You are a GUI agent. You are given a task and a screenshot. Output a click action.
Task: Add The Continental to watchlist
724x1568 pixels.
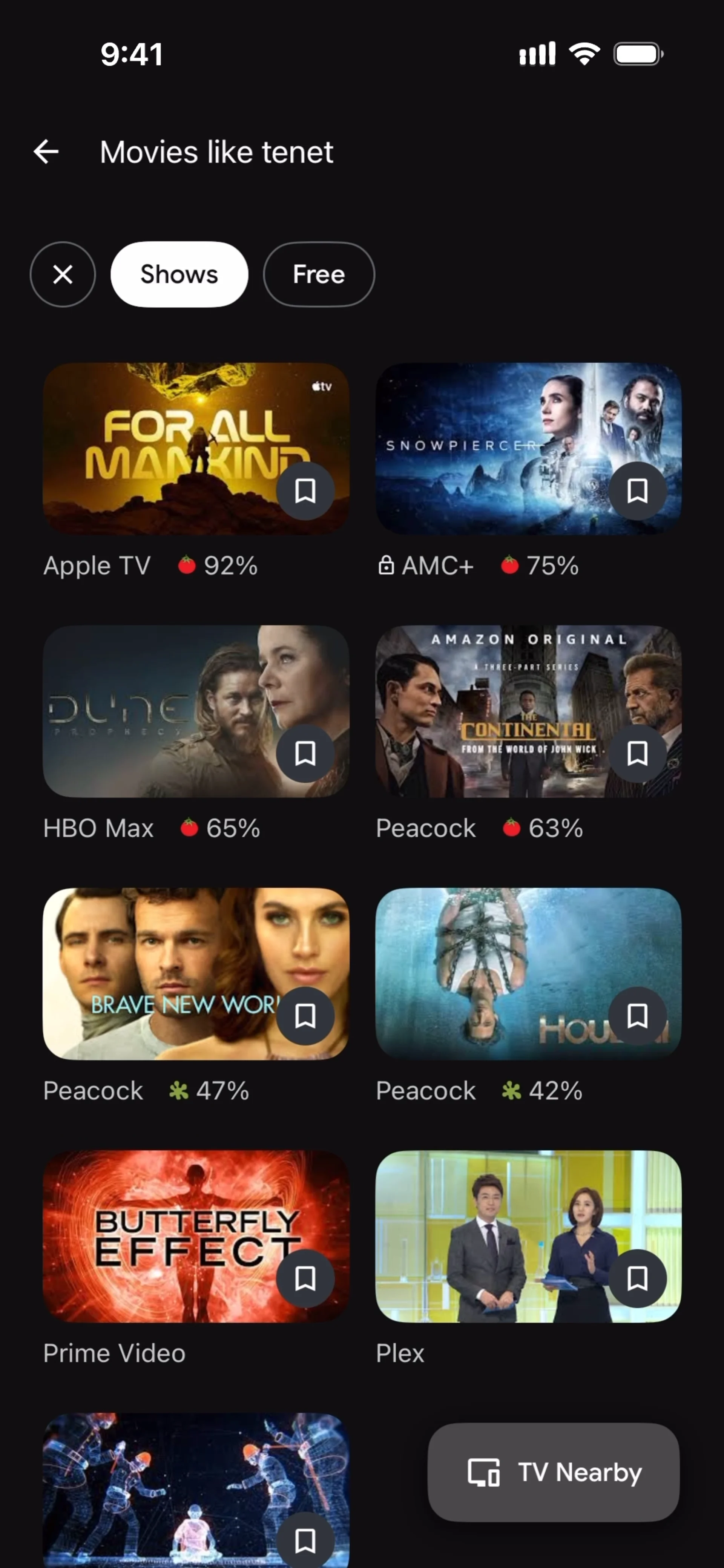coord(638,754)
